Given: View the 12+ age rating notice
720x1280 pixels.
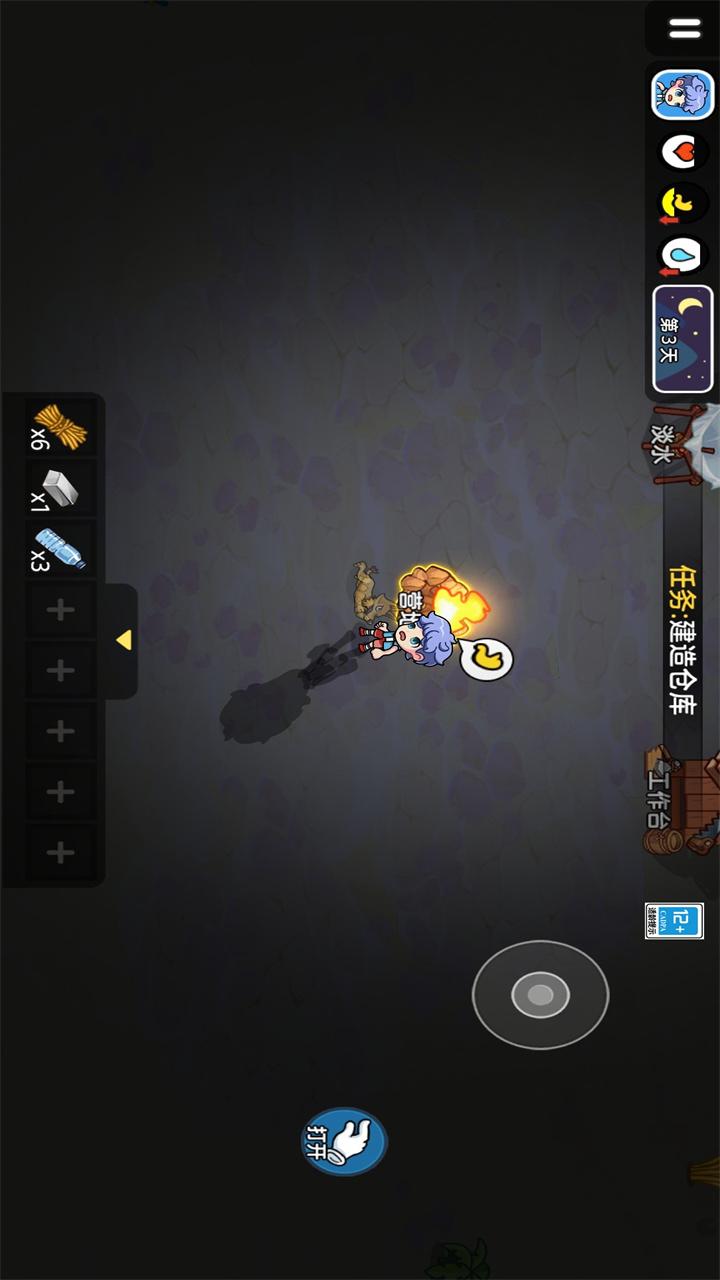Looking at the screenshot, I should click(674, 921).
